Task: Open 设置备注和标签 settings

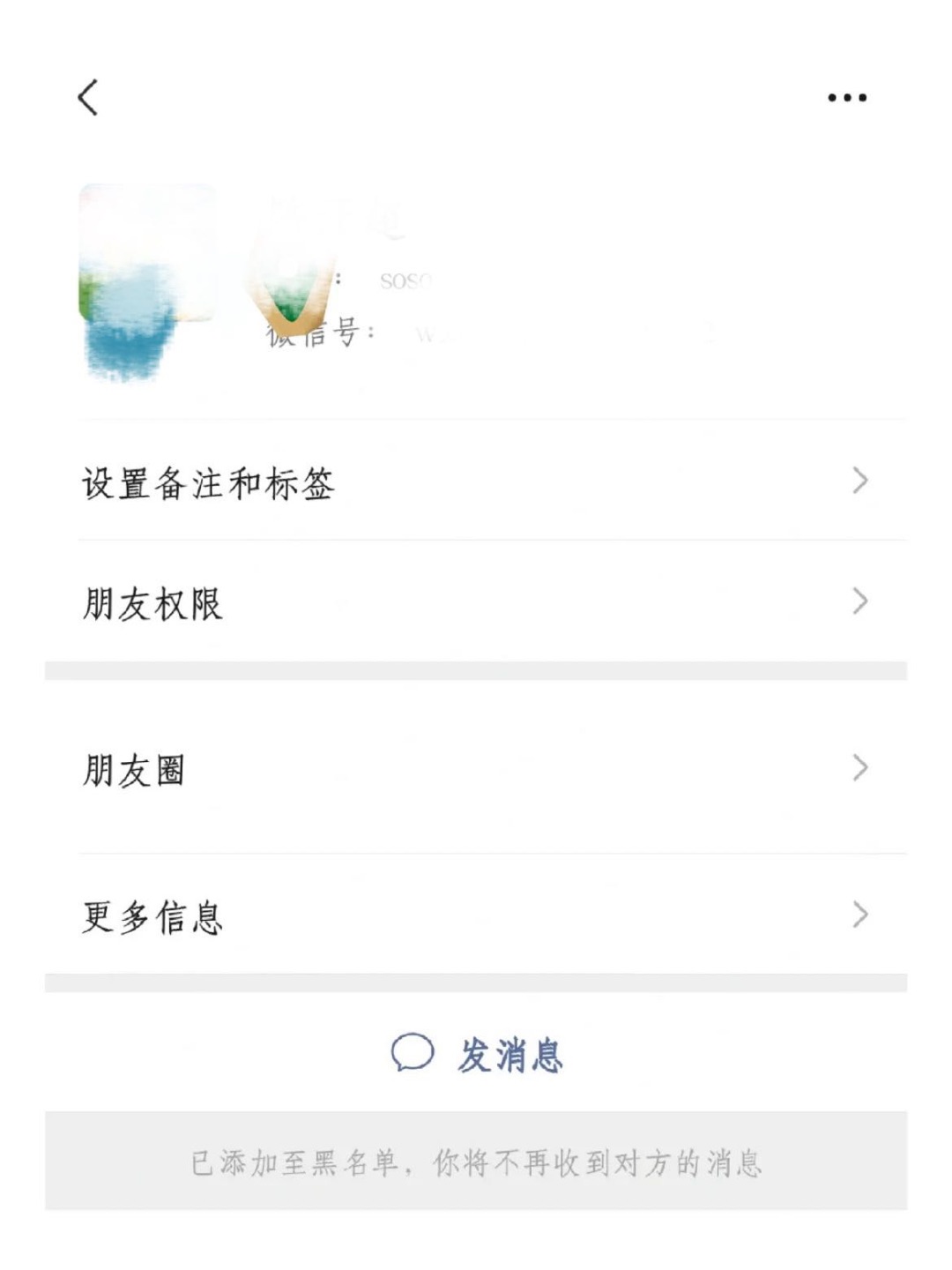Action: [x=476, y=482]
